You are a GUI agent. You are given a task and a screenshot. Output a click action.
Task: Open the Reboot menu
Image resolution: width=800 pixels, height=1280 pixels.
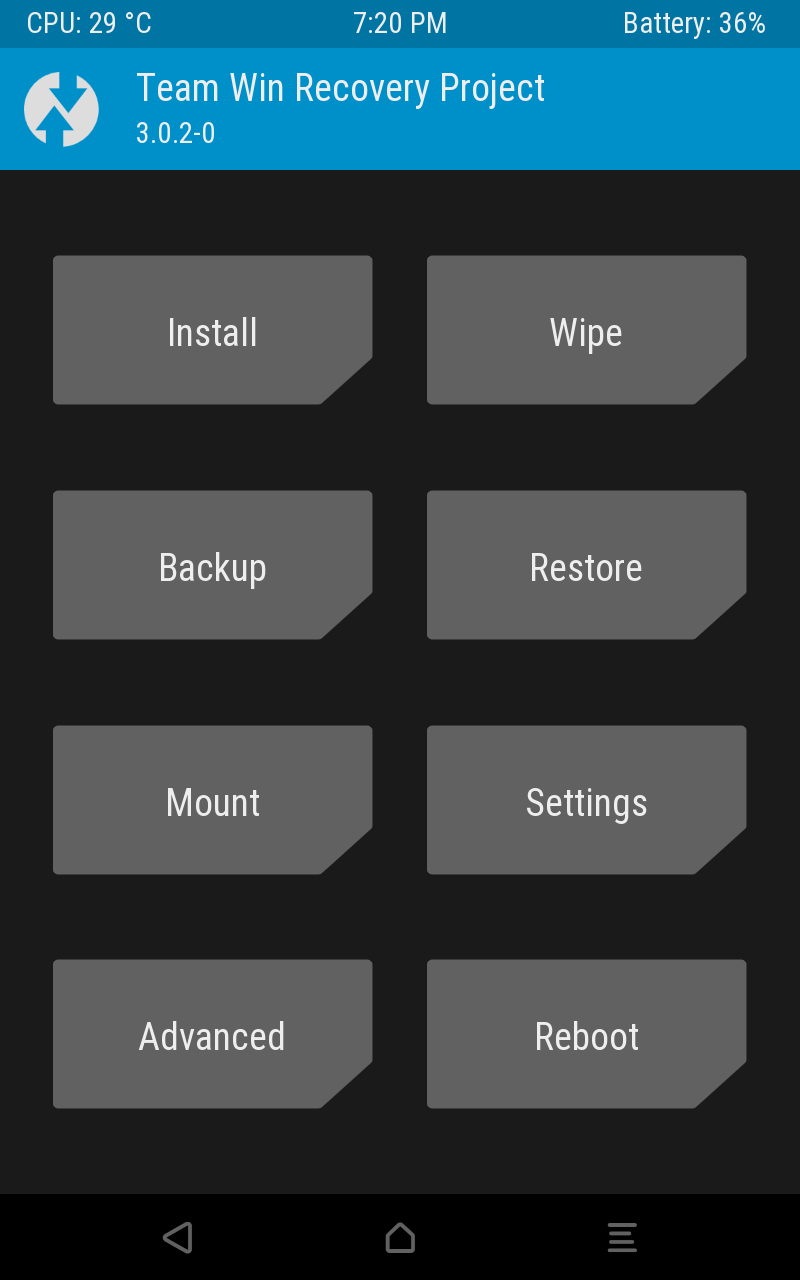point(586,1035)
